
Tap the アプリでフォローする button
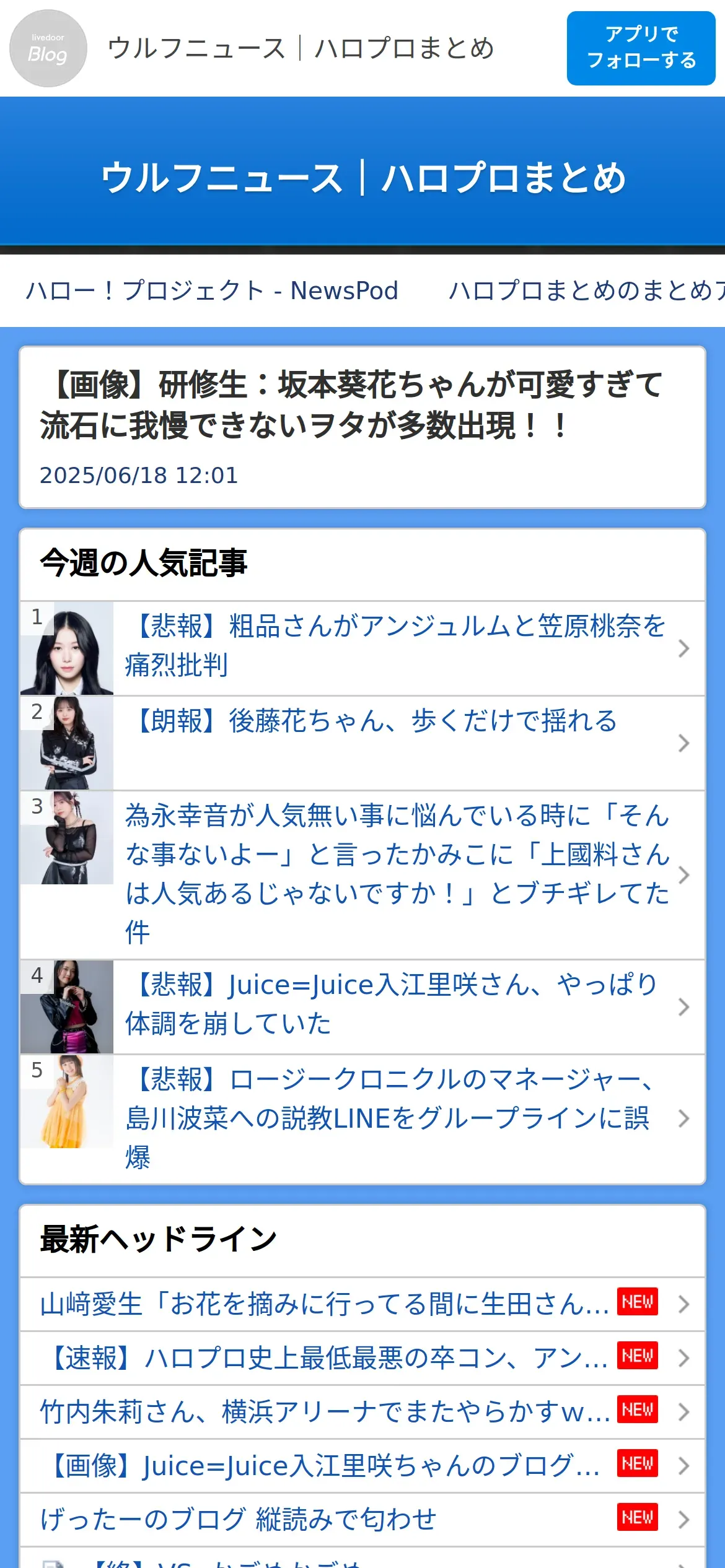click(x=641, y=48)
